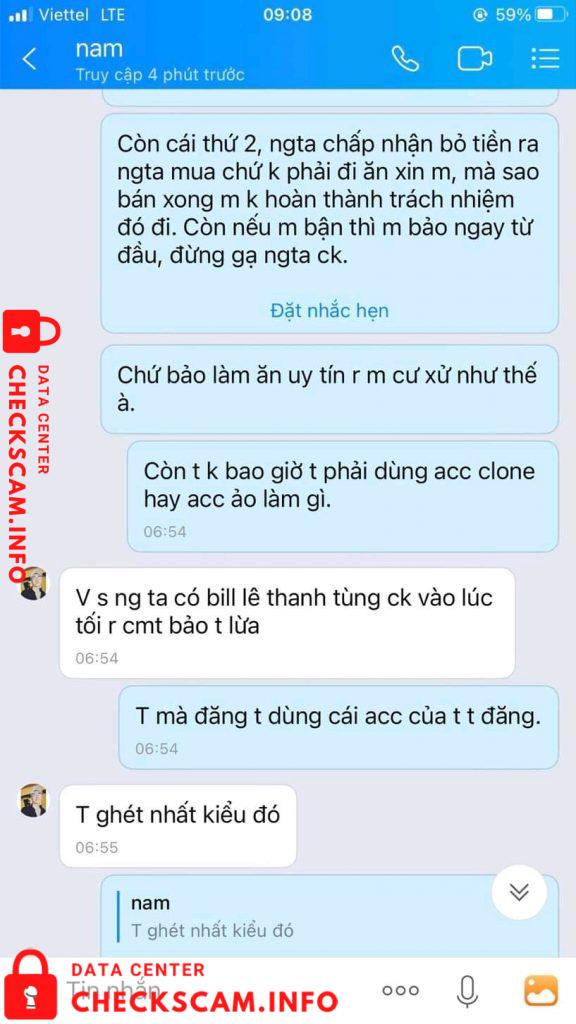576x1024 pixels.
Task: Start a voice call with nam
Action: pyautogui.click(x=405, y=59)
